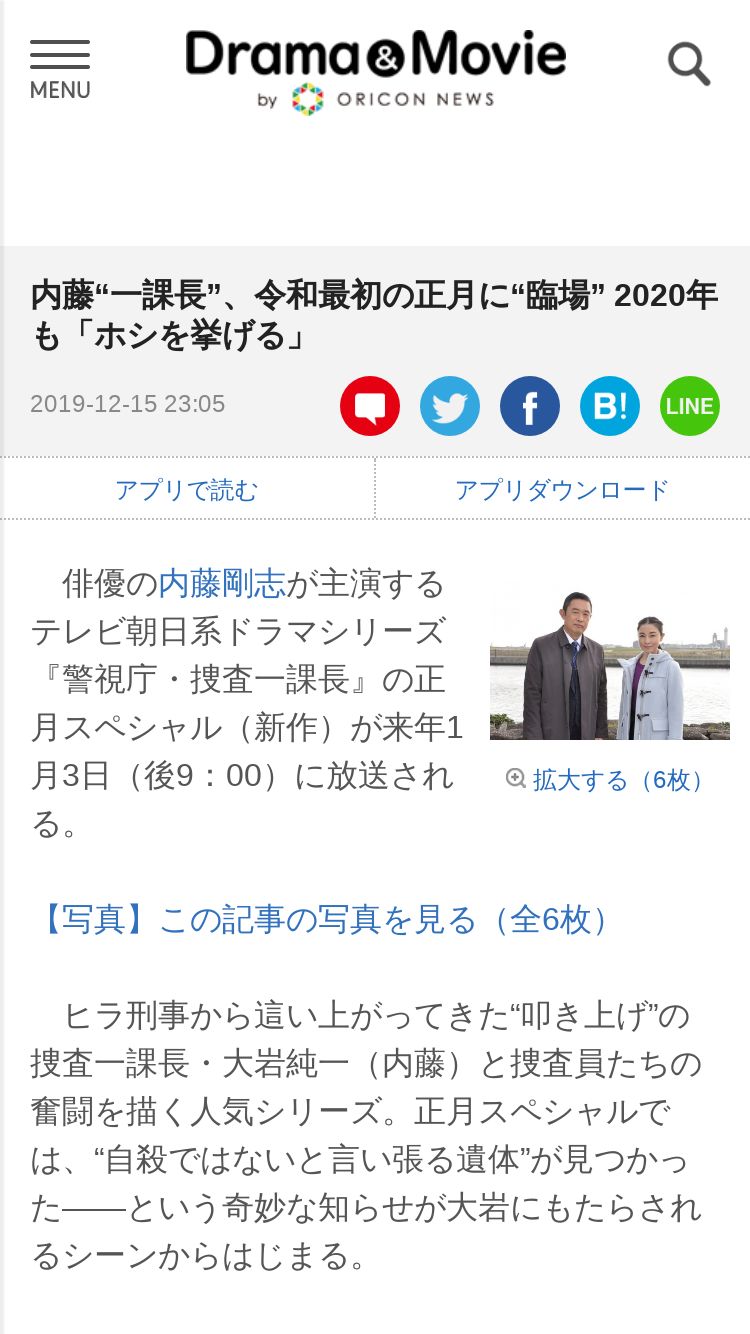
Task: Open the search magnifier icon
Action: 689,65
